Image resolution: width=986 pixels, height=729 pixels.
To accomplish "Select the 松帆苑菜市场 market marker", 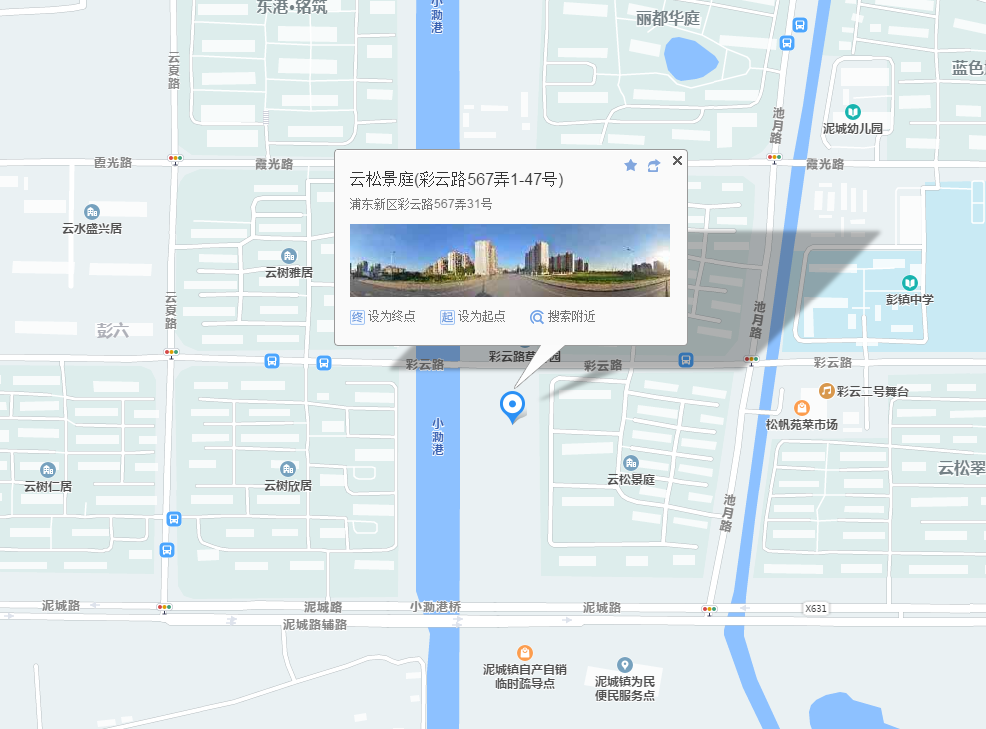I will click(x=802, y=408).
